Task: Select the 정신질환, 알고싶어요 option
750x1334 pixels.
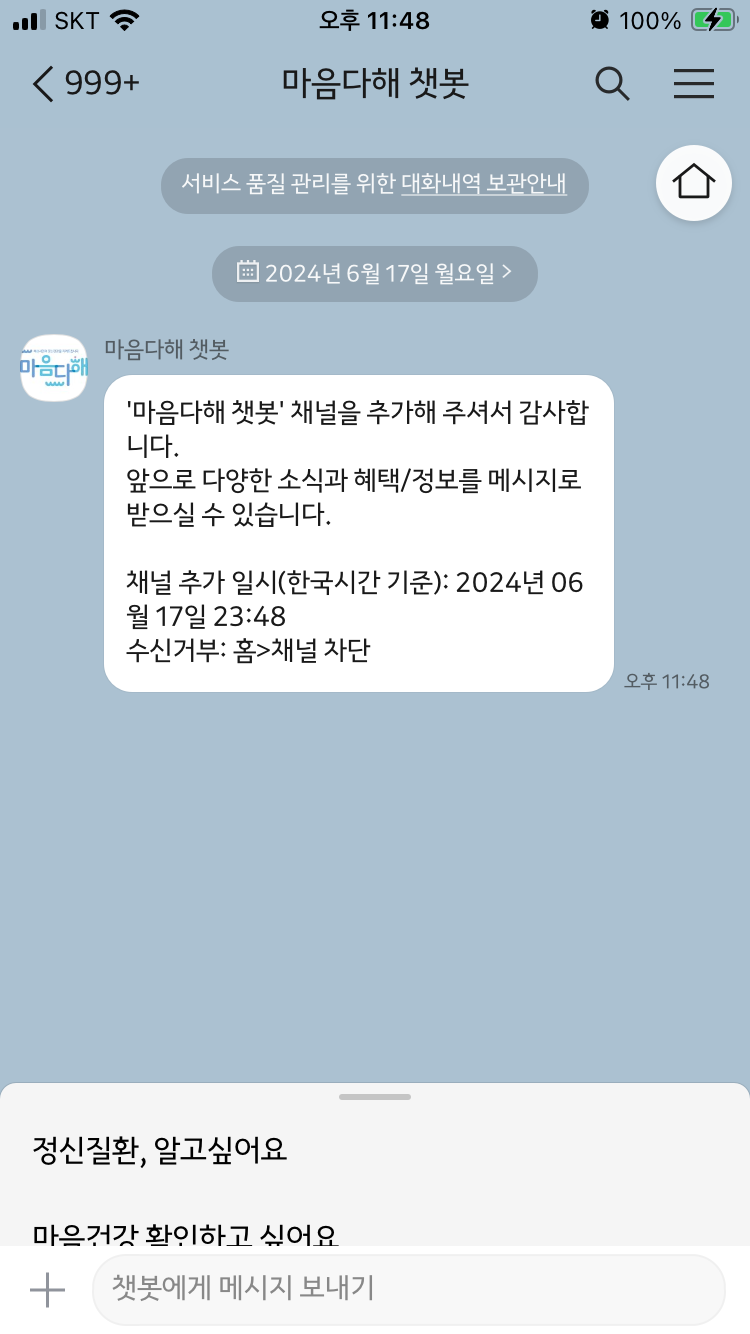Action: [x=160, y=1150]
